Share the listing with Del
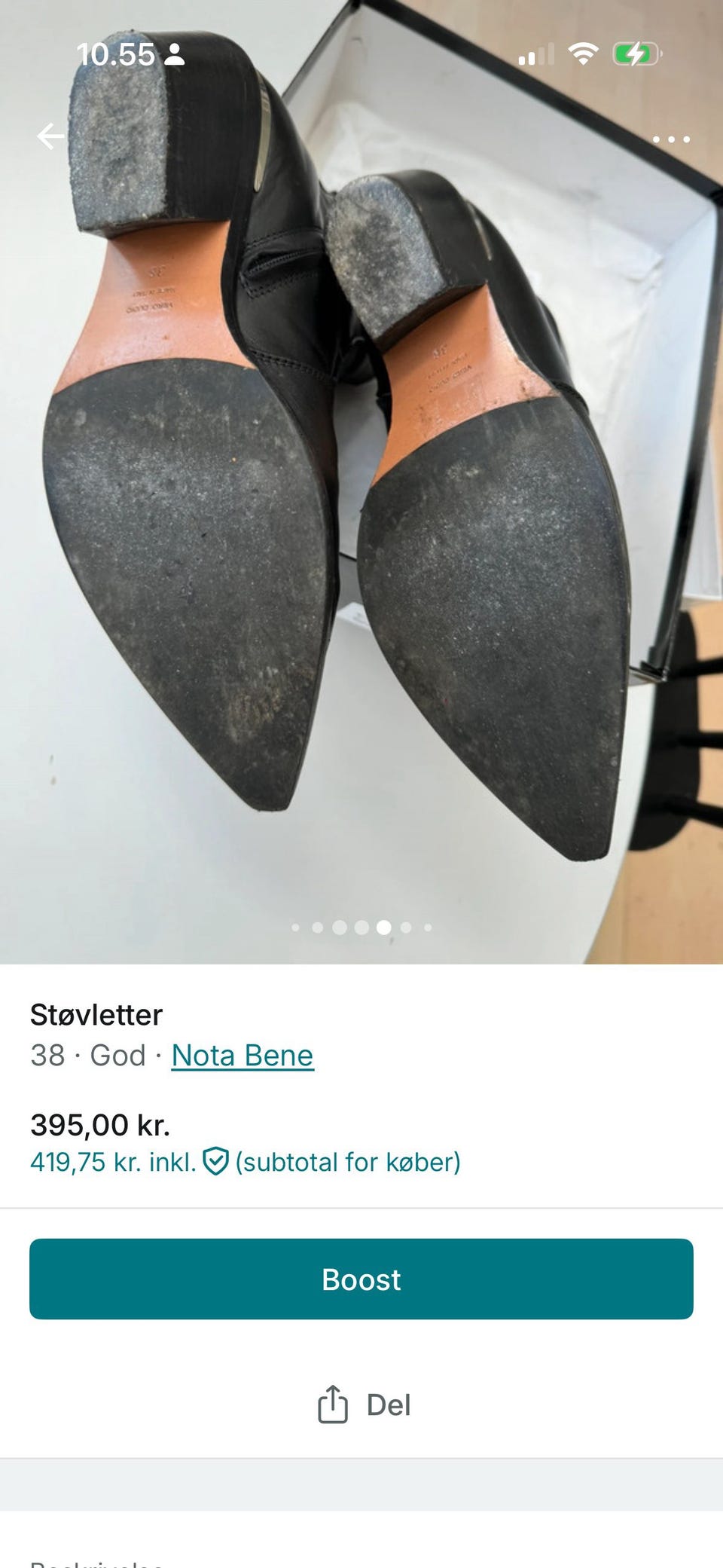Image resolution: width=723 pixels, height=1568 pixels. (364, 1404)
